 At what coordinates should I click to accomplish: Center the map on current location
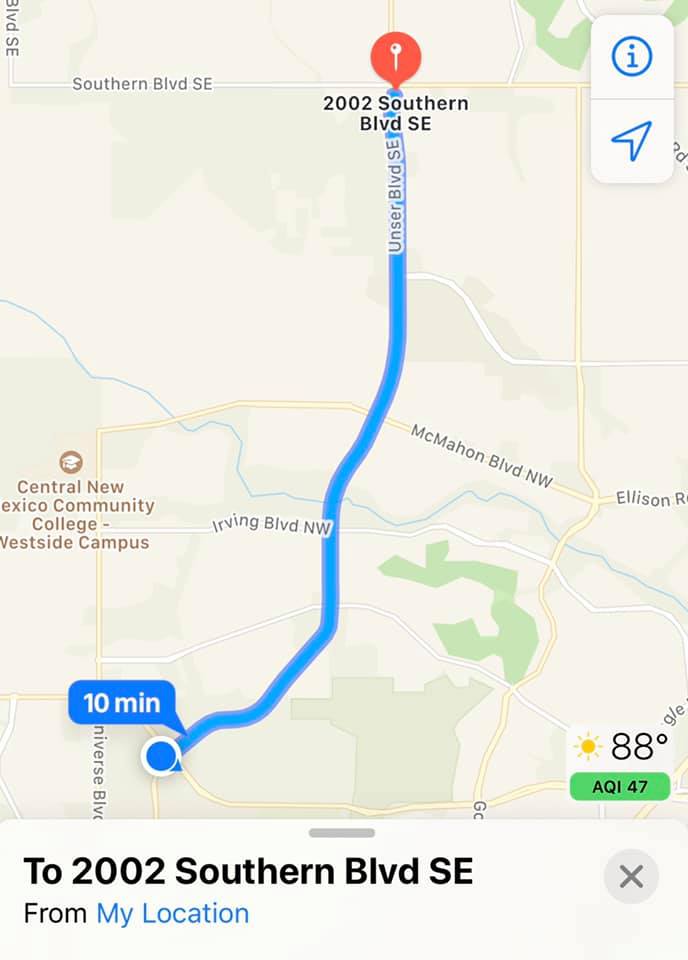(632, 141)
